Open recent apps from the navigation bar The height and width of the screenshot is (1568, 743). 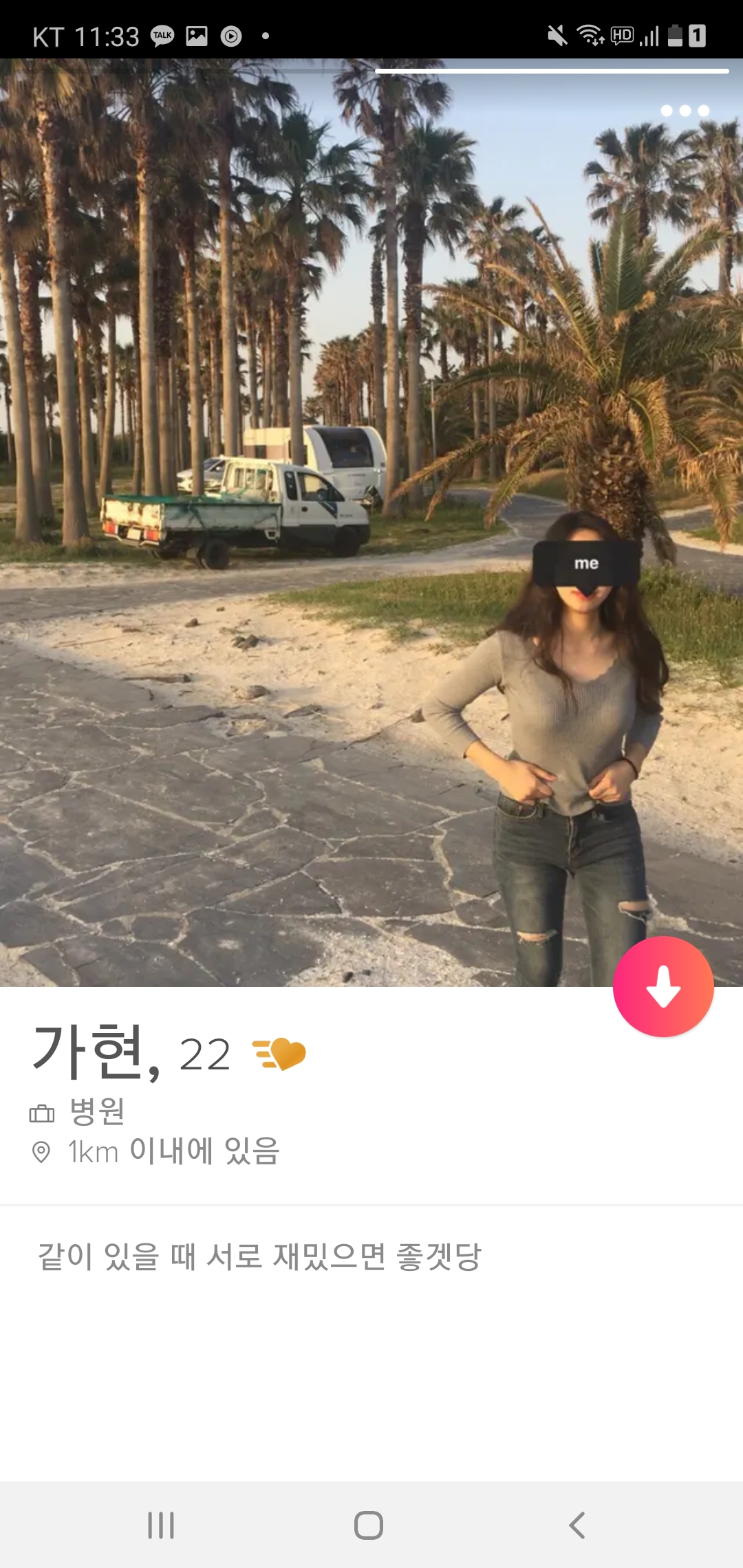161,1525
